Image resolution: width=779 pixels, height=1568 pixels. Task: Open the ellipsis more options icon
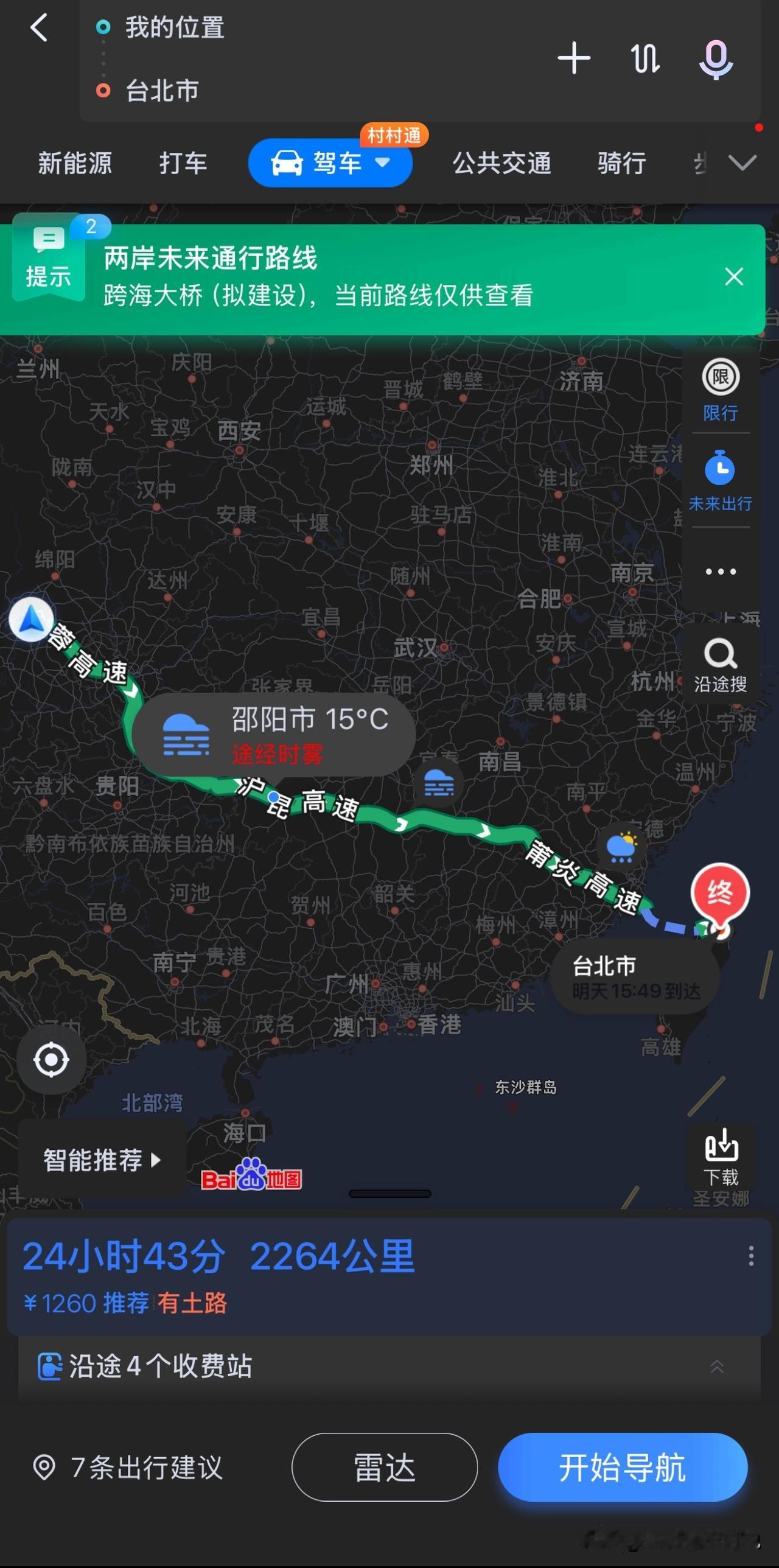tap(720, 571)
